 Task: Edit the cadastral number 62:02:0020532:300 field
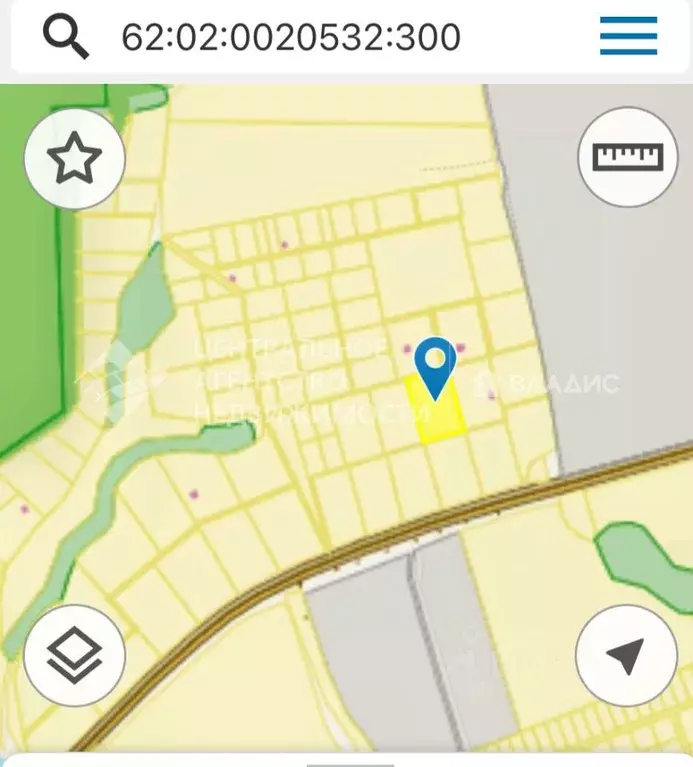click(x=290, y=38)
